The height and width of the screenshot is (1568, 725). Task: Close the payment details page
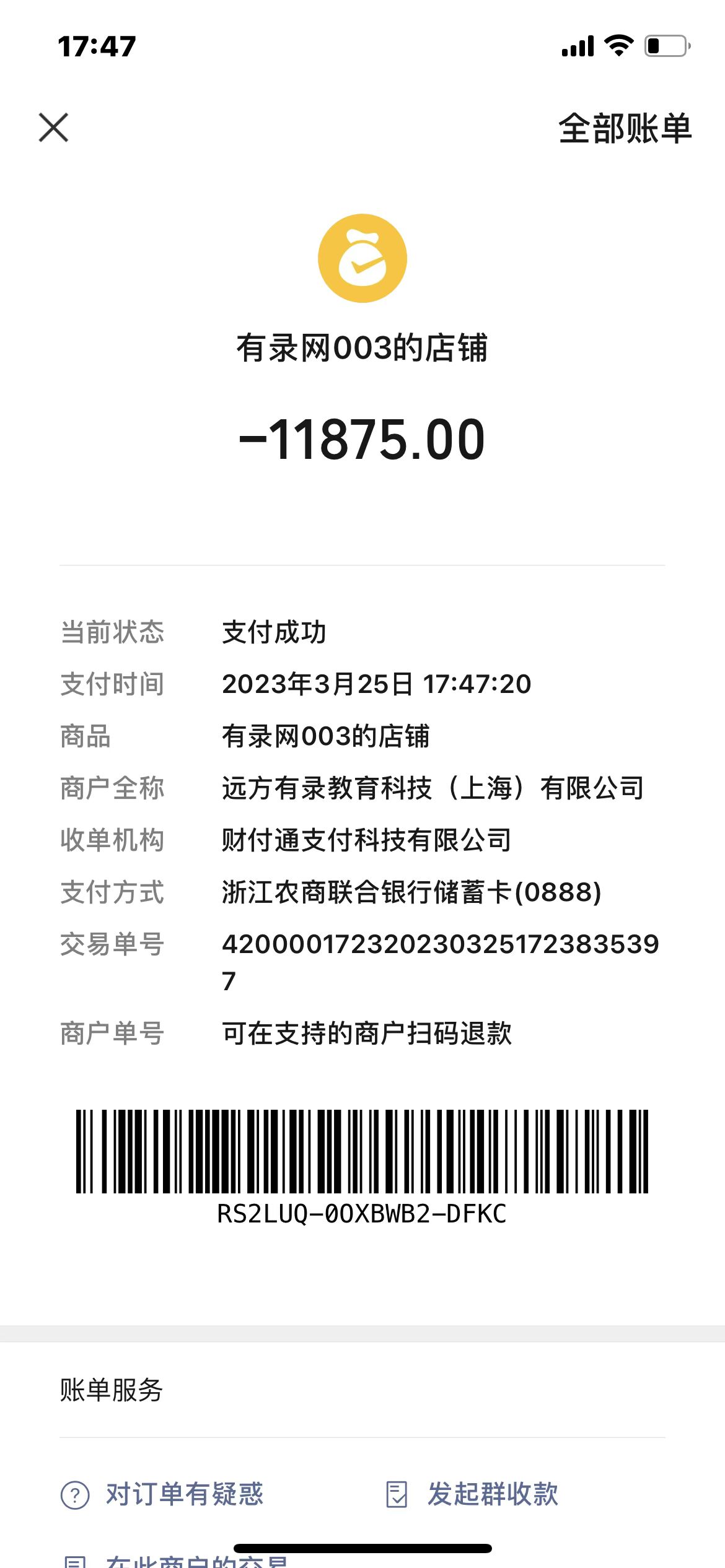(53, 128)
